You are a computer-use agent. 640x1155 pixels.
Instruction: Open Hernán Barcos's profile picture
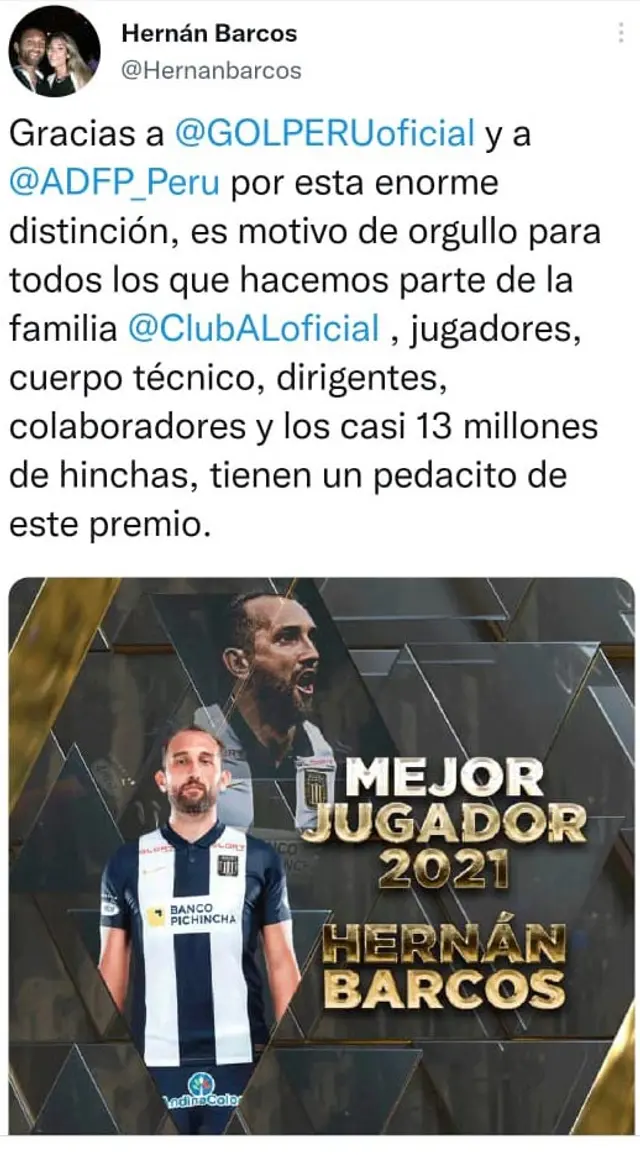pyautogui.click(x=54, y=51)
